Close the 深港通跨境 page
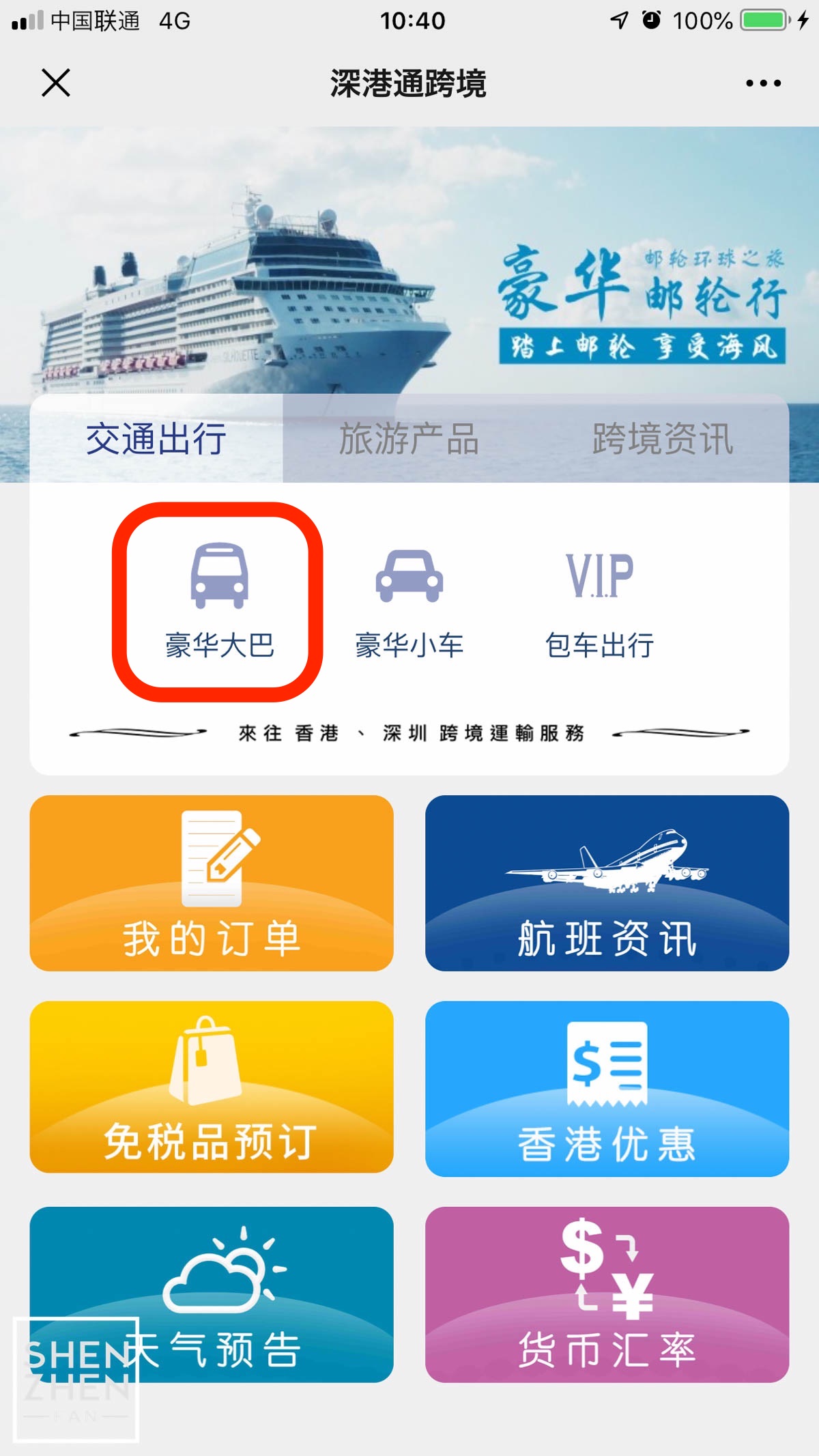 pyautogui.click(x=56, y=83)
